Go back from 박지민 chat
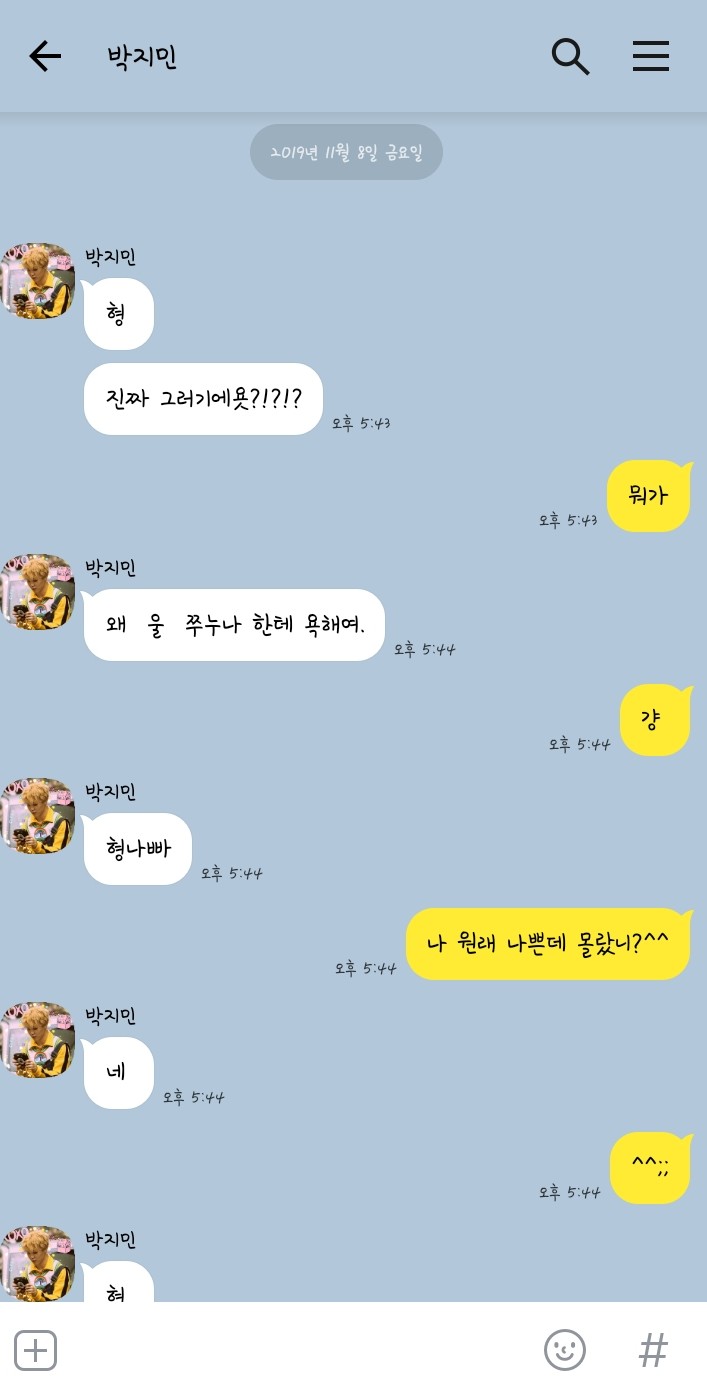This screenshot has height=1383, width=707. click(45, 56)
